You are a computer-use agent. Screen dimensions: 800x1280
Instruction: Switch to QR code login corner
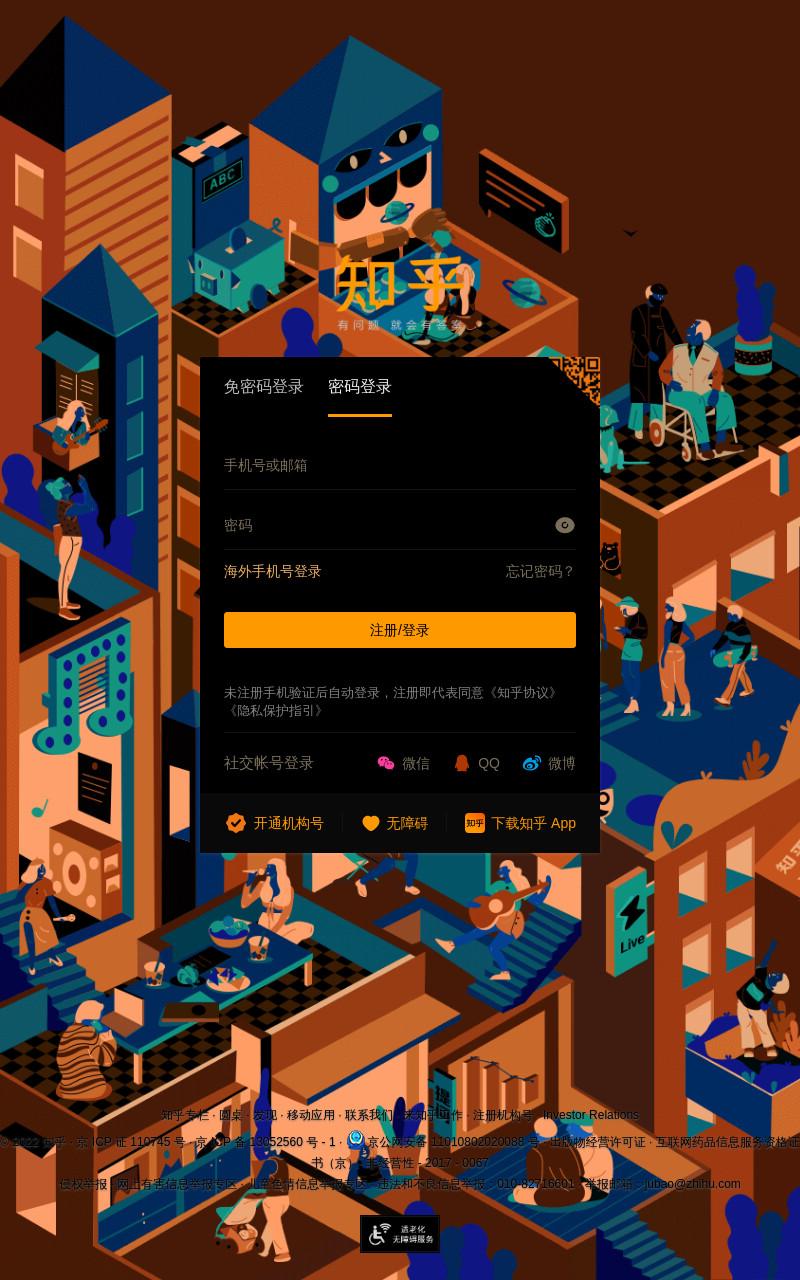[x=578, y=379]
